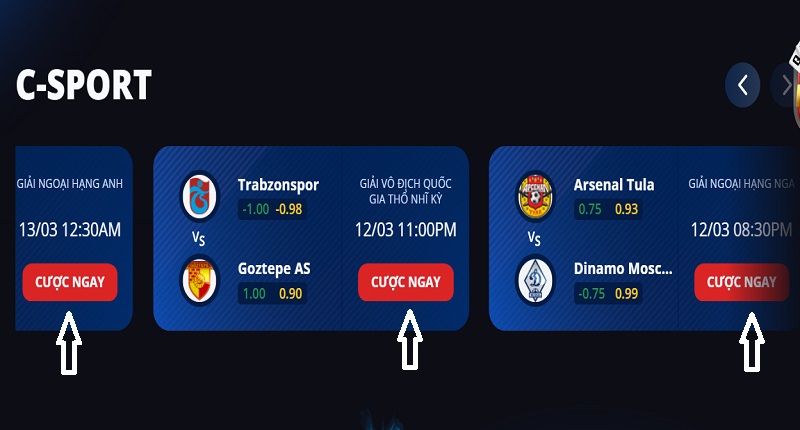The image size is (800, 430).
Task: Tap Cược Ngay for Trabzonspor vs Goztepe AS
Action: coord(406,282)
